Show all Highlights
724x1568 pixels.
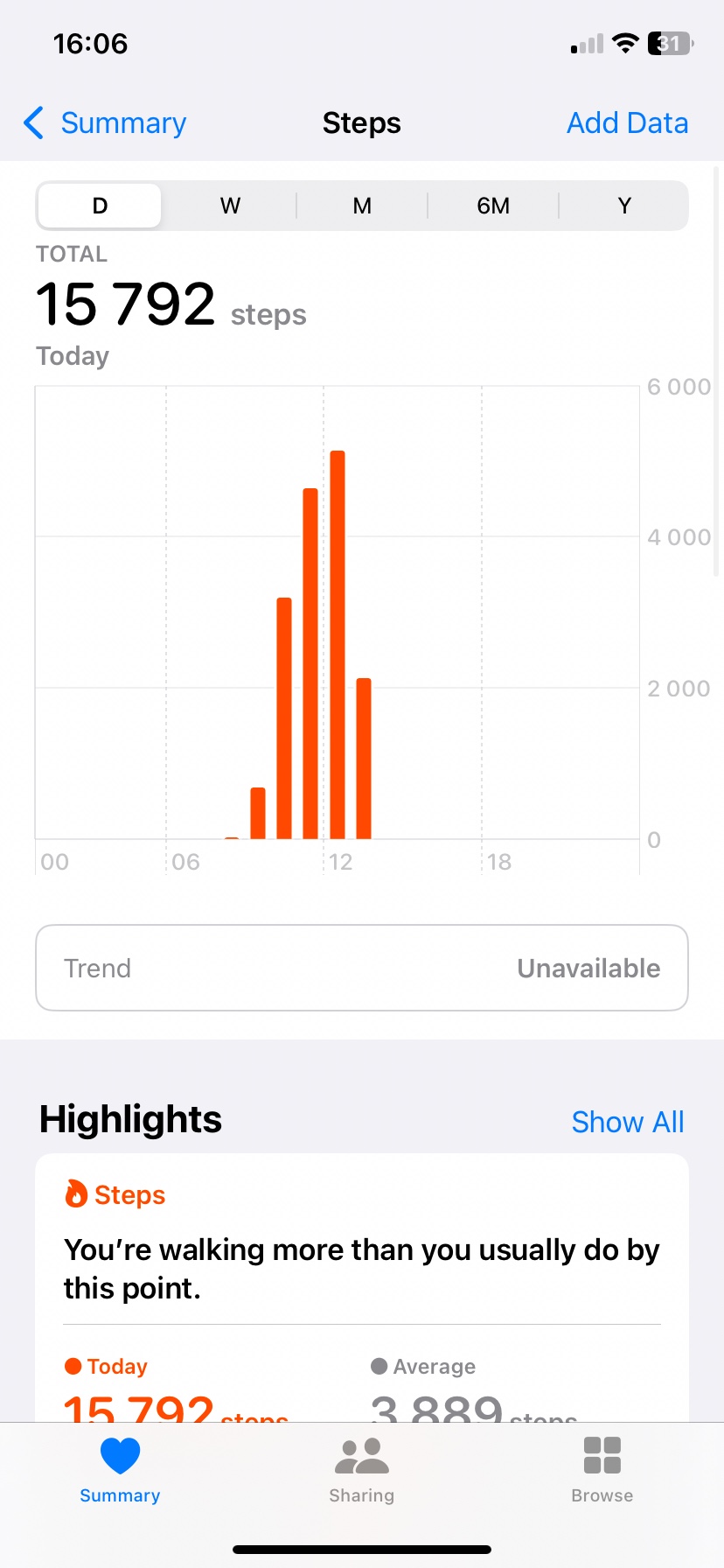point(627,1122)
